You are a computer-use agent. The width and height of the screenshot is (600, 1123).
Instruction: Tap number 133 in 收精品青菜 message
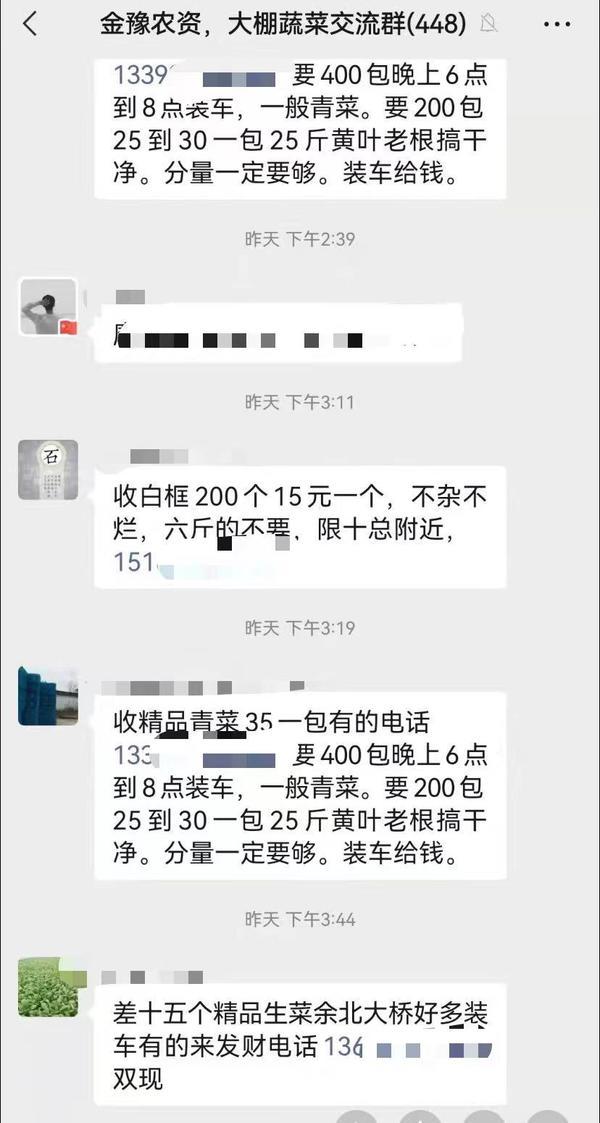coord(194,756)
